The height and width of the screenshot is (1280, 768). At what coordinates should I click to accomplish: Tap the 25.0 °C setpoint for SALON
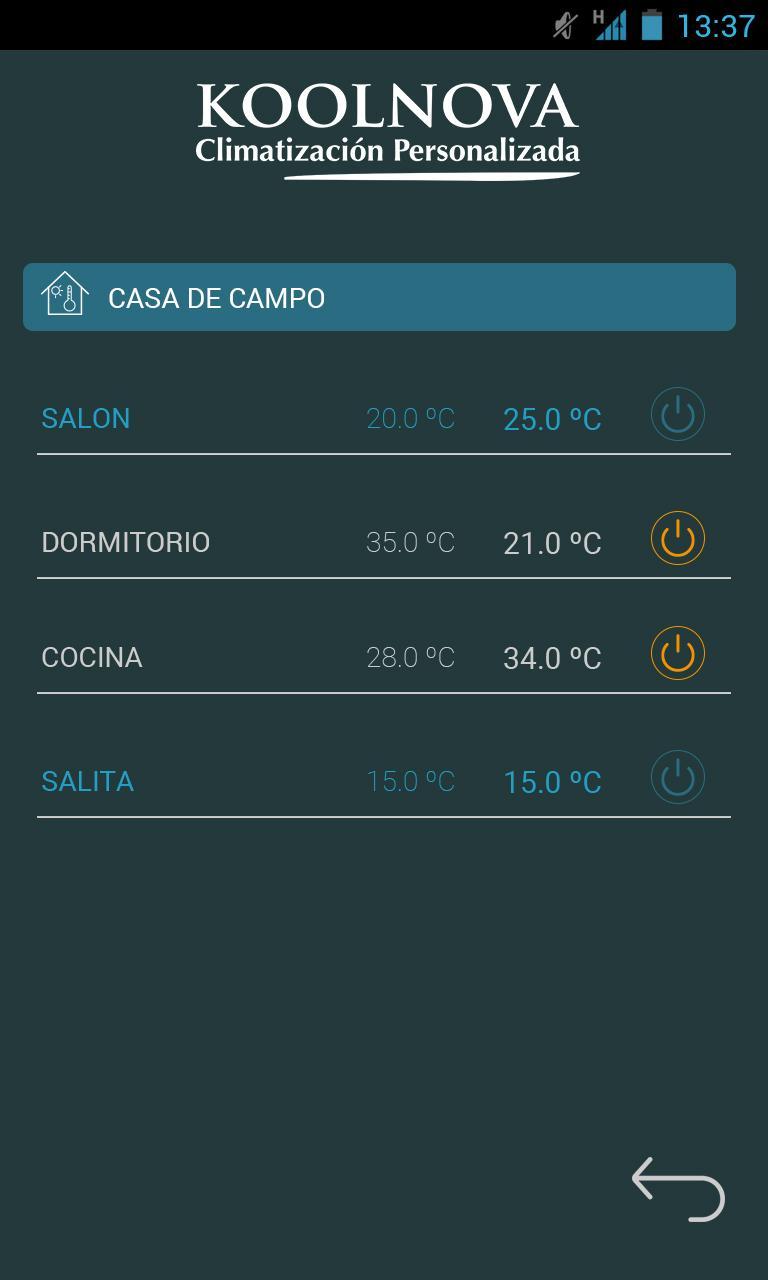[551, 419]
